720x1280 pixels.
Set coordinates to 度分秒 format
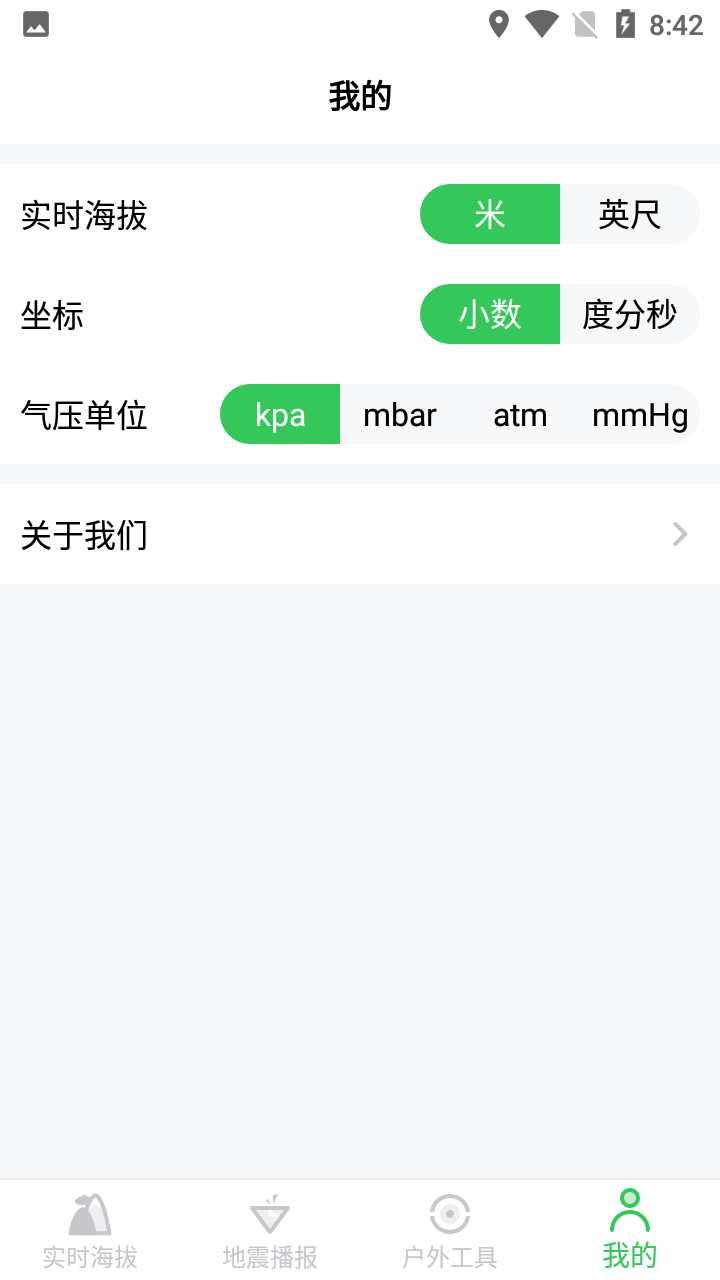point(629,314)
